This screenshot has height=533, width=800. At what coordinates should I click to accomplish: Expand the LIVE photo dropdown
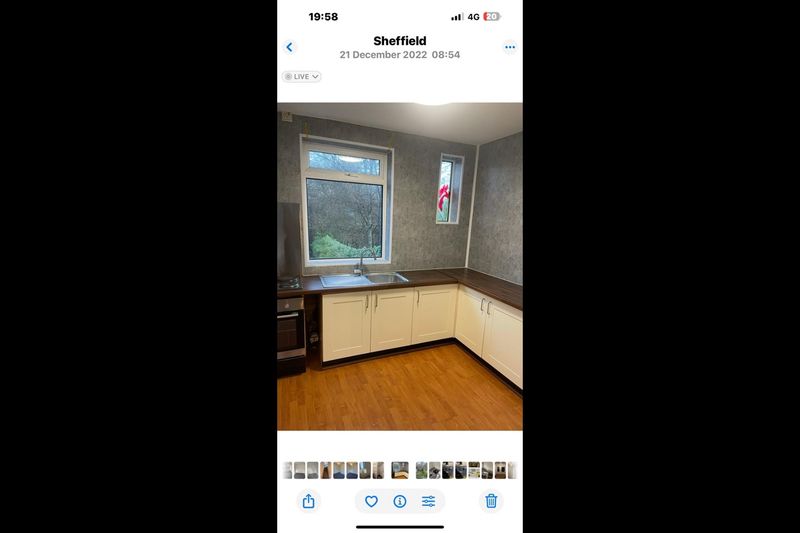tap(301, 76)
